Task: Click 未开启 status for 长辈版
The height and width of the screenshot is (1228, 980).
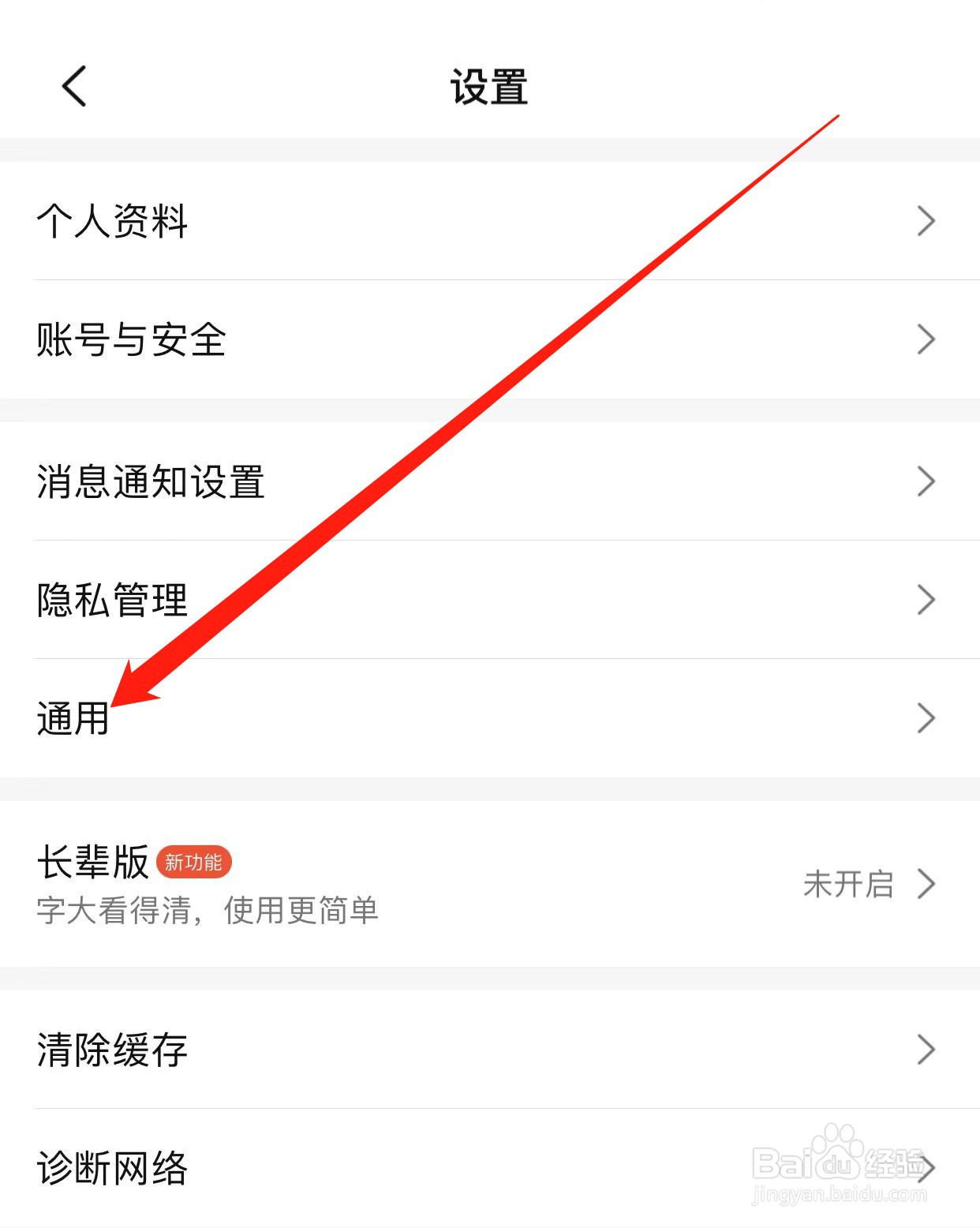Action: pos(848,884)
